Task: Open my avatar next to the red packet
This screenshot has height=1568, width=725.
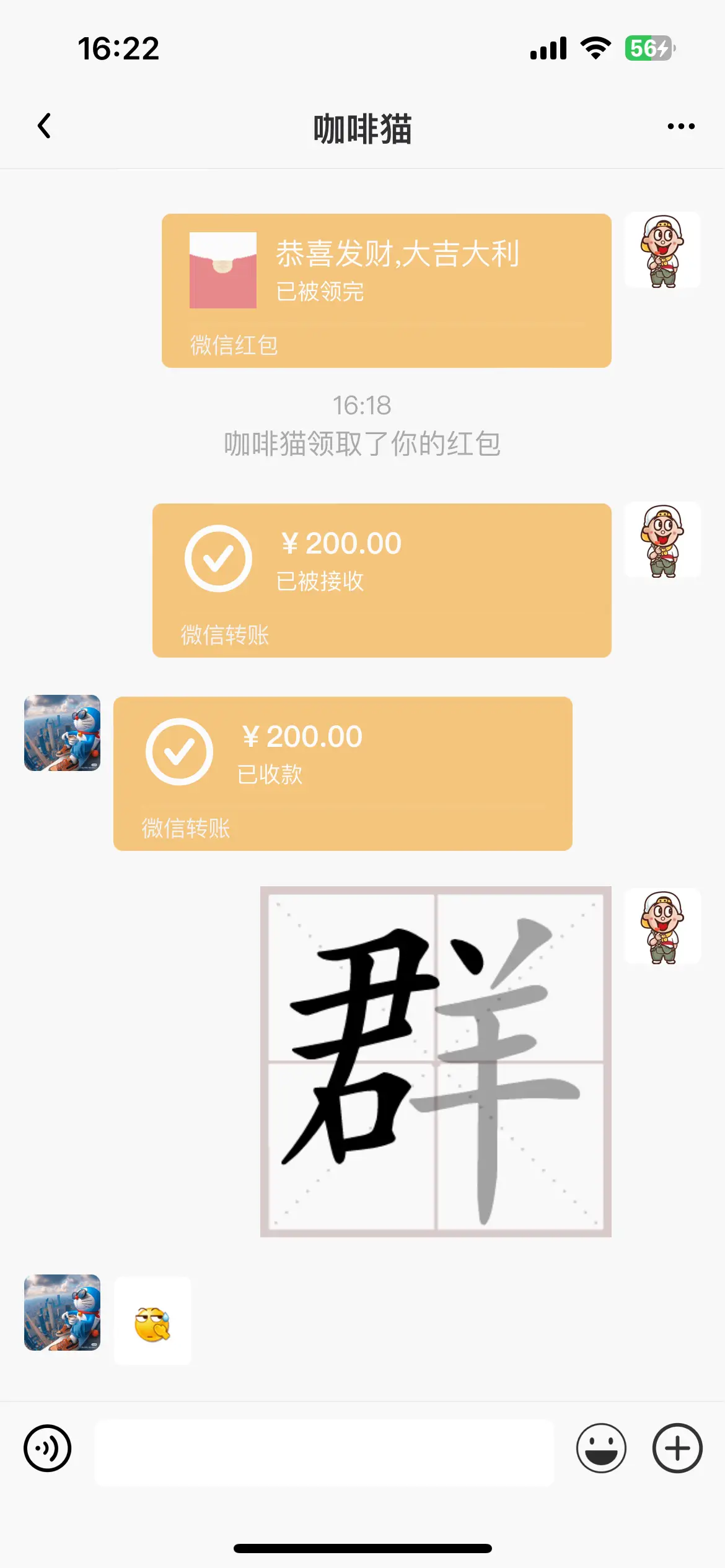Action: (x=662, y=250)
